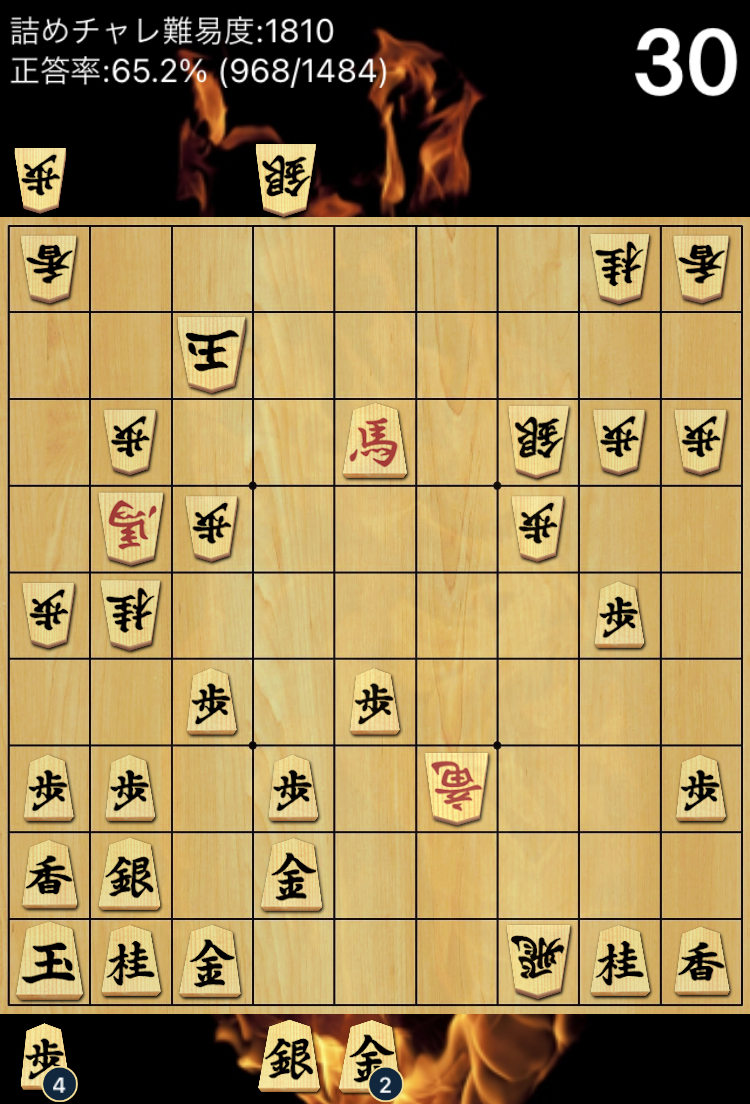Screen dimensions: 750x1104
Task: Tap your upright red horse (馬) piece
Action: point(375,441)
